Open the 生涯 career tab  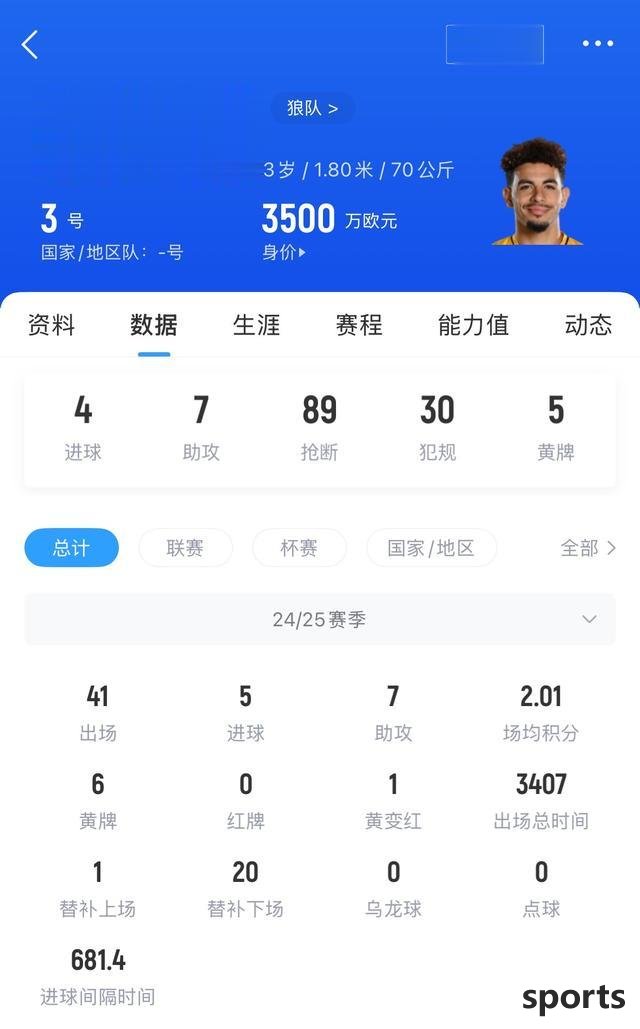pos(256,325)
